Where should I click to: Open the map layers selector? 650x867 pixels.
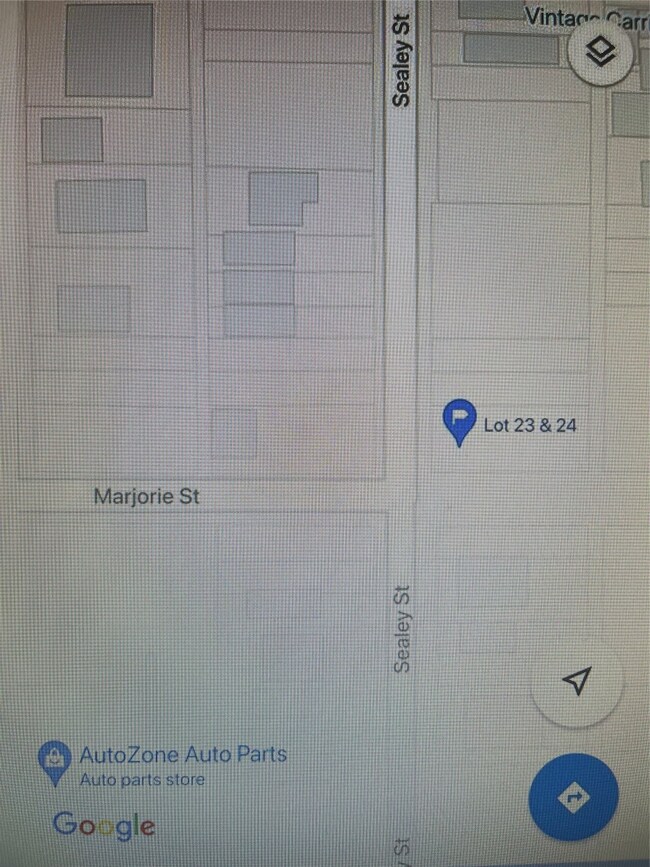pos(600,54)
